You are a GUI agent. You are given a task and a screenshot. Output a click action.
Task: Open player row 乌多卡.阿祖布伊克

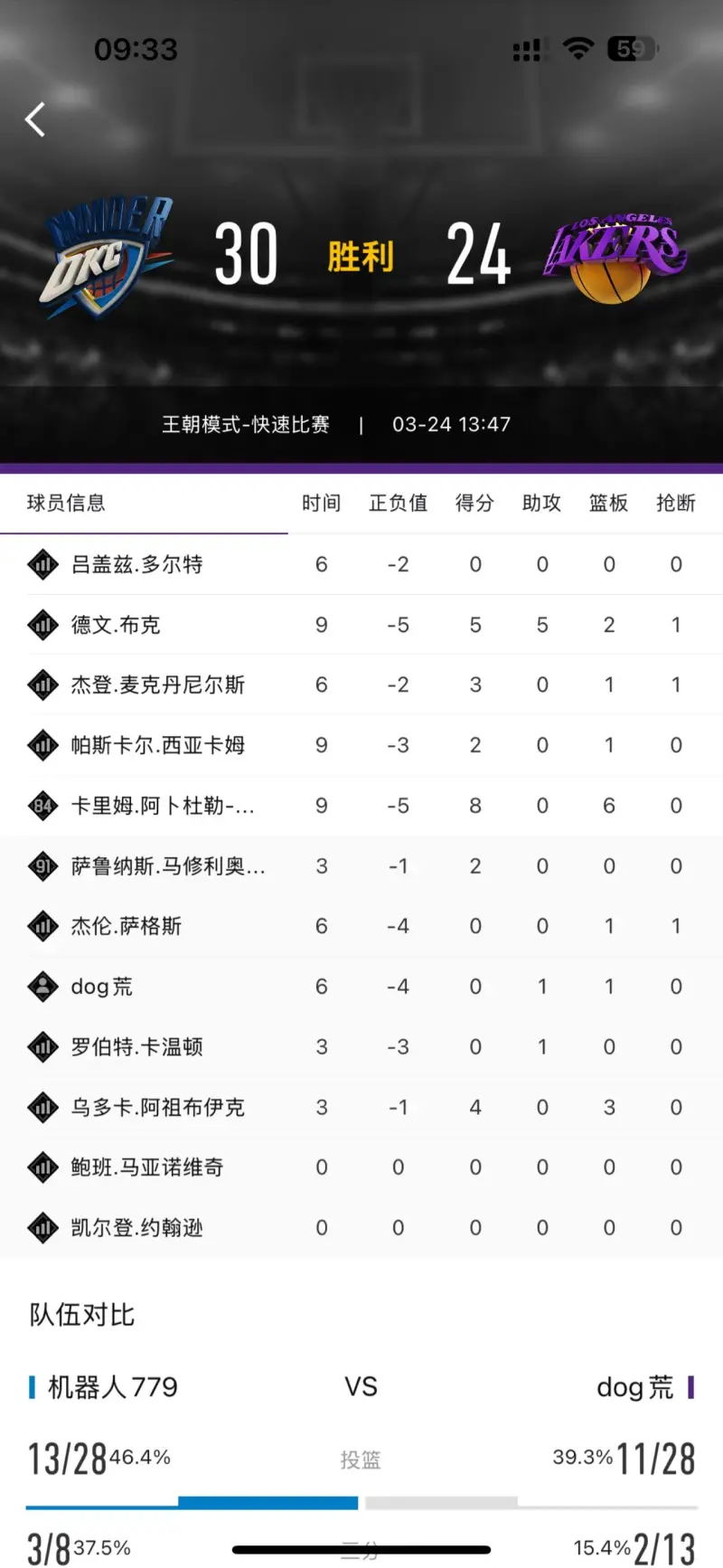(361, 1107)
